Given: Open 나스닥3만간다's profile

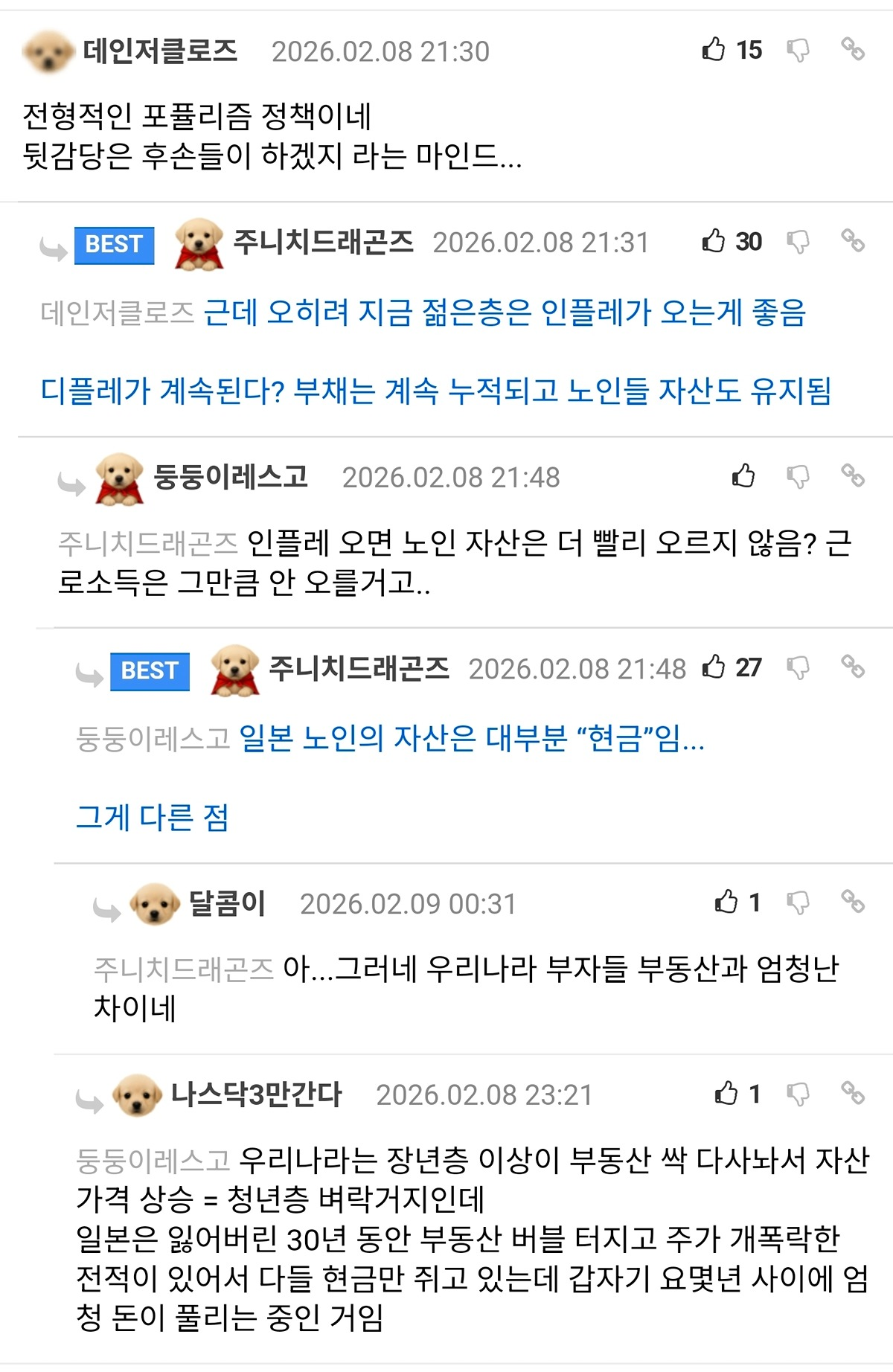Looking at the screenshot, I should pyautogui.click(x=256, y=1094).
